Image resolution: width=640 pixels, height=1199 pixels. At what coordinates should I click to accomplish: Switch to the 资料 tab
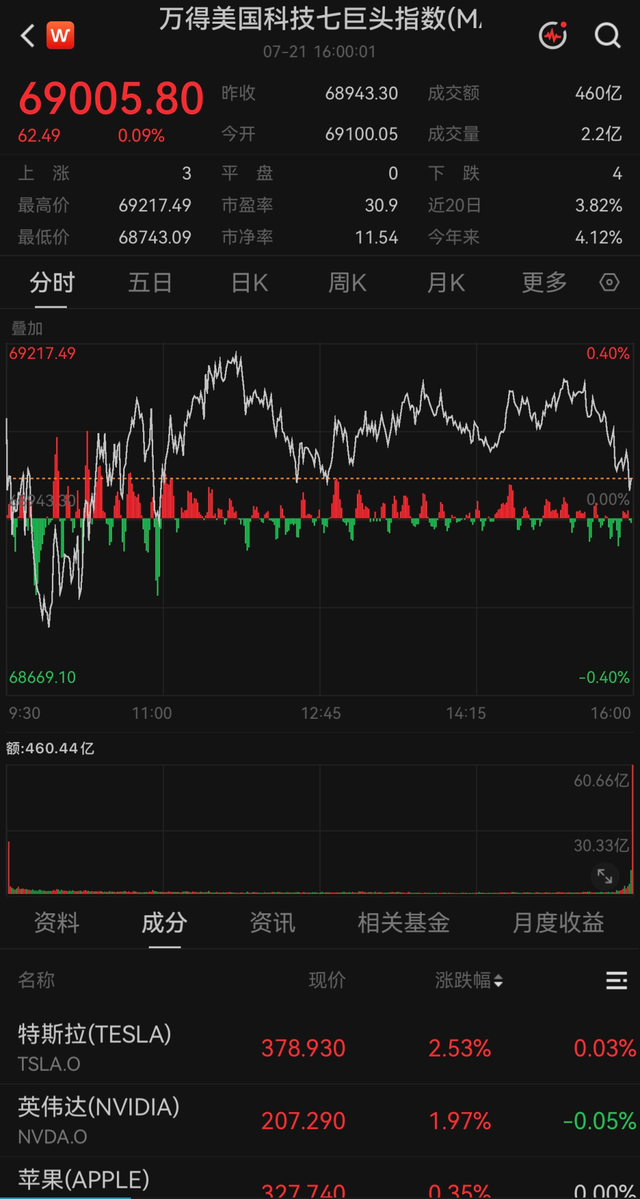pyautogui.click(x=57, y=923)
